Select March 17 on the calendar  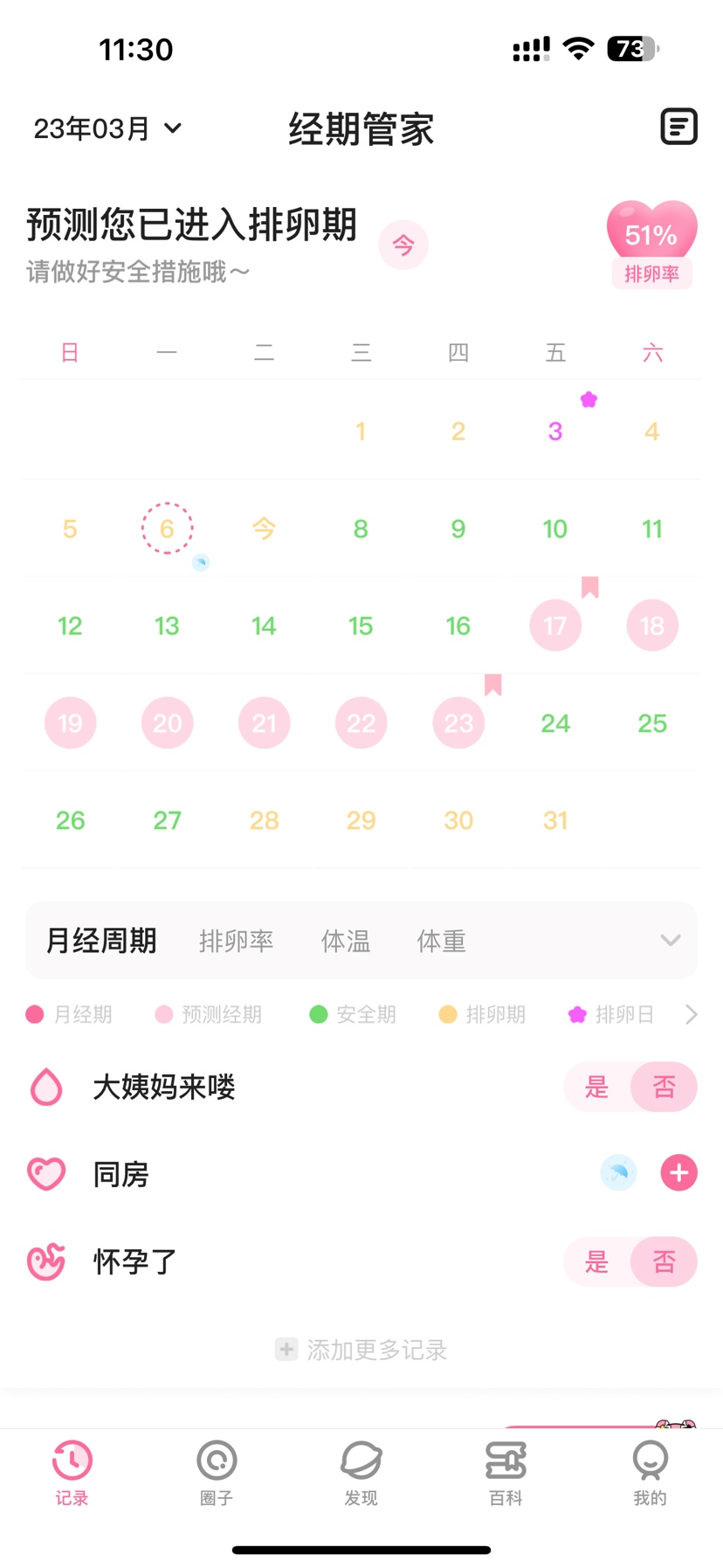pos(555,625)
